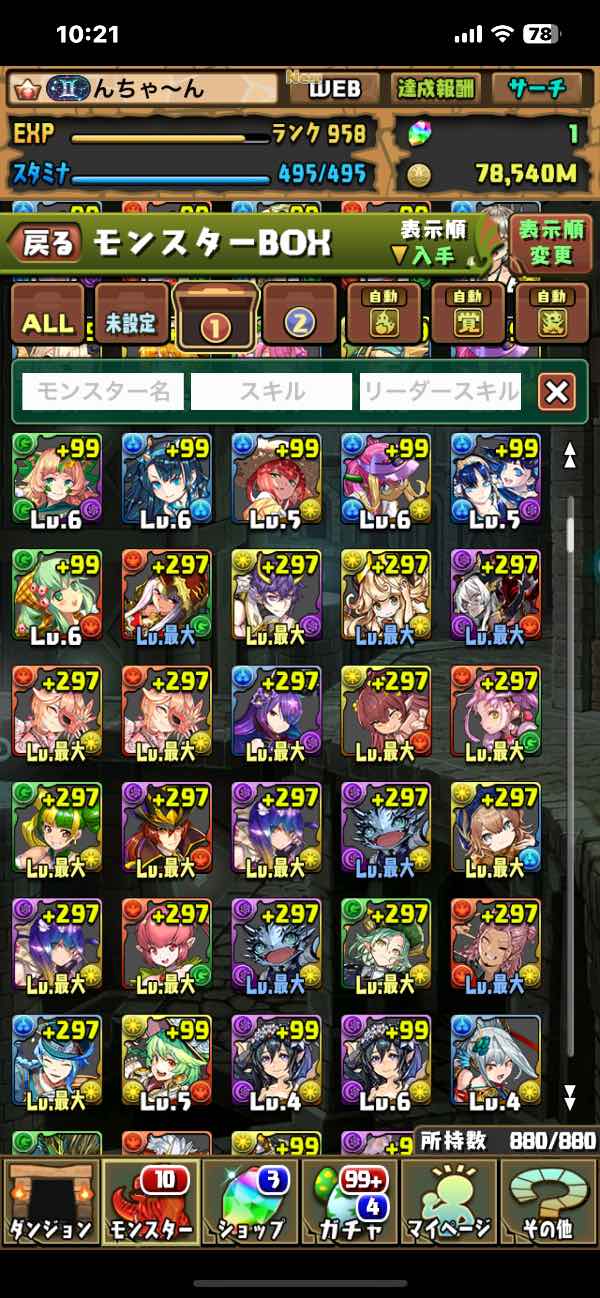Jump to bottom with double down arrow

click(570, 1097)
